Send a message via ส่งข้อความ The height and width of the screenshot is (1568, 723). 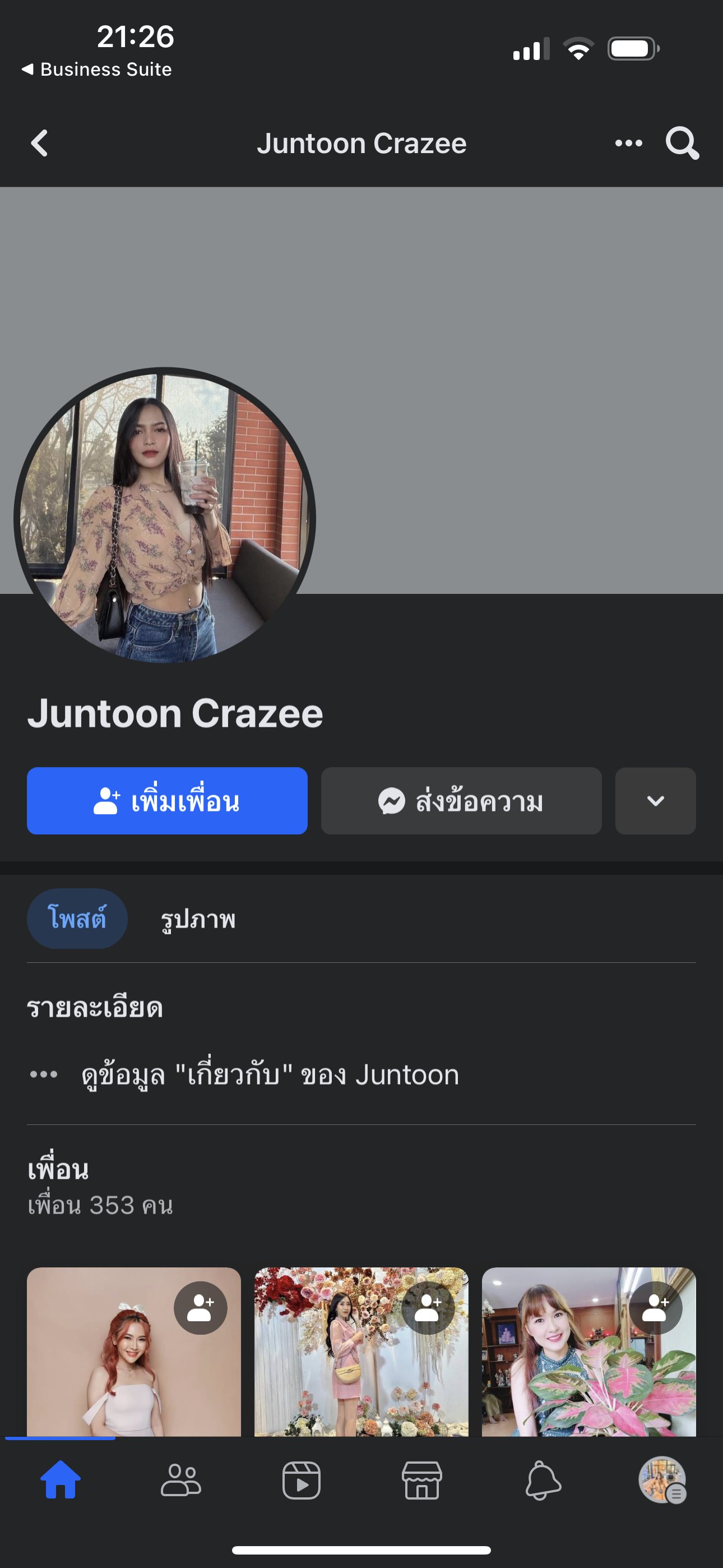(x=461, y=801)
